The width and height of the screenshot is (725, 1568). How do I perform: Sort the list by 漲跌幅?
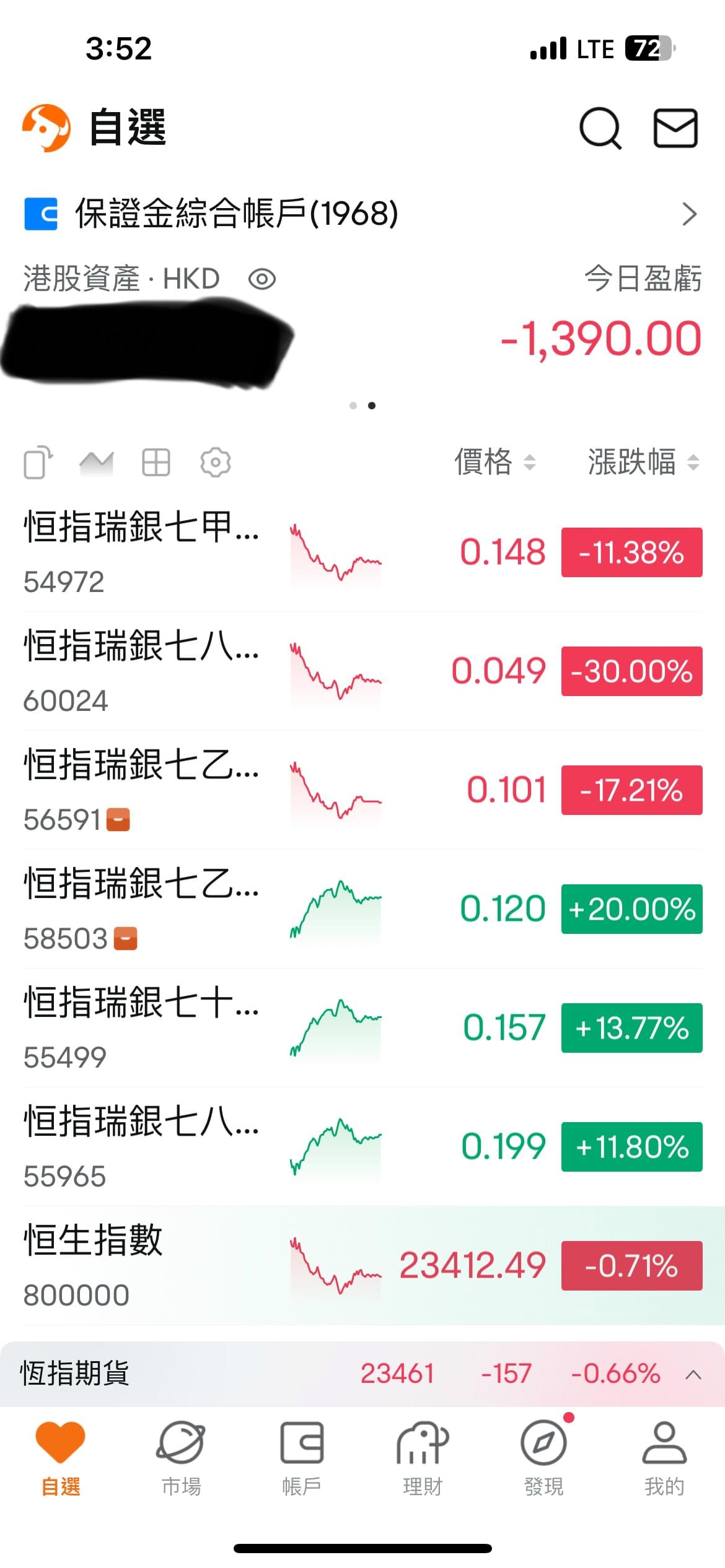click(643, 462)
